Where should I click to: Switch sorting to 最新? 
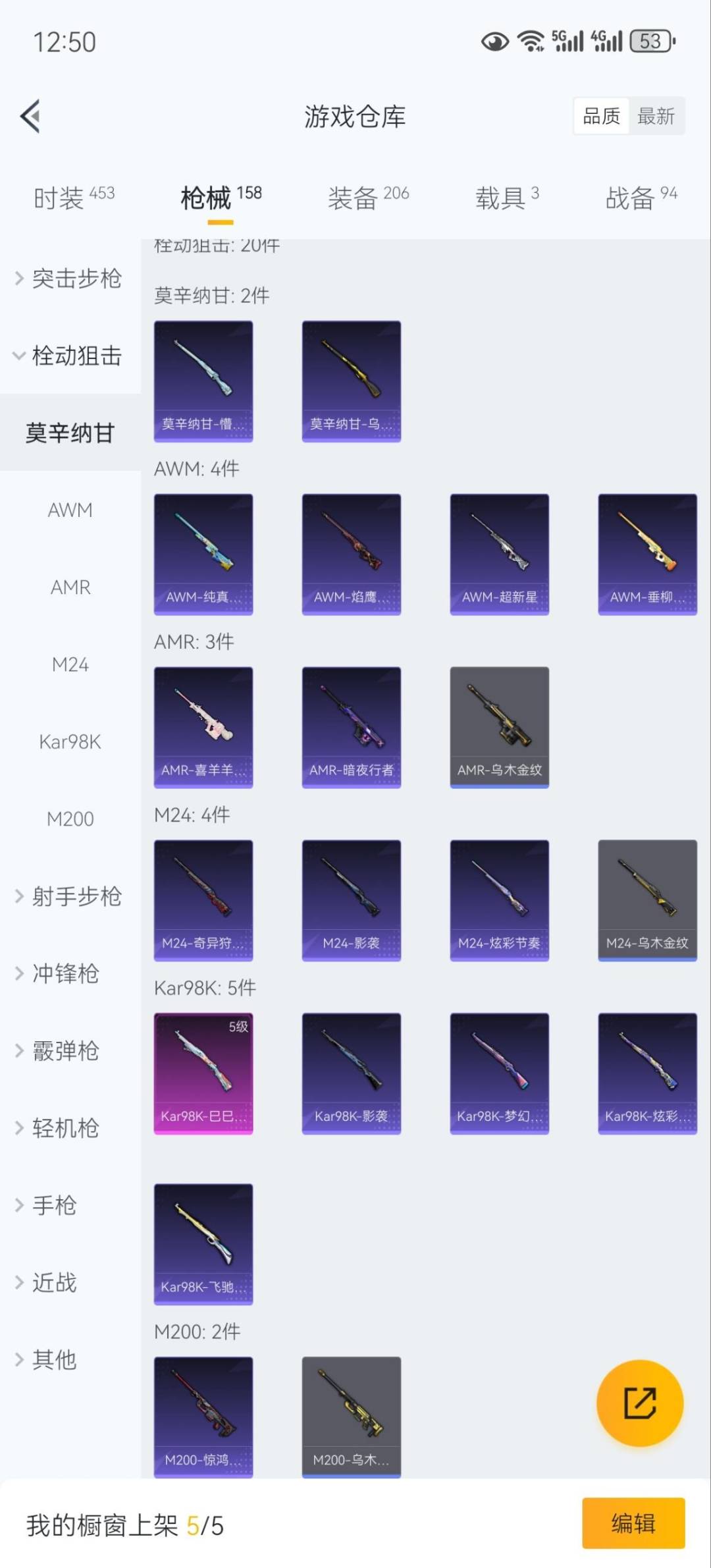click(x=656, y=116)
